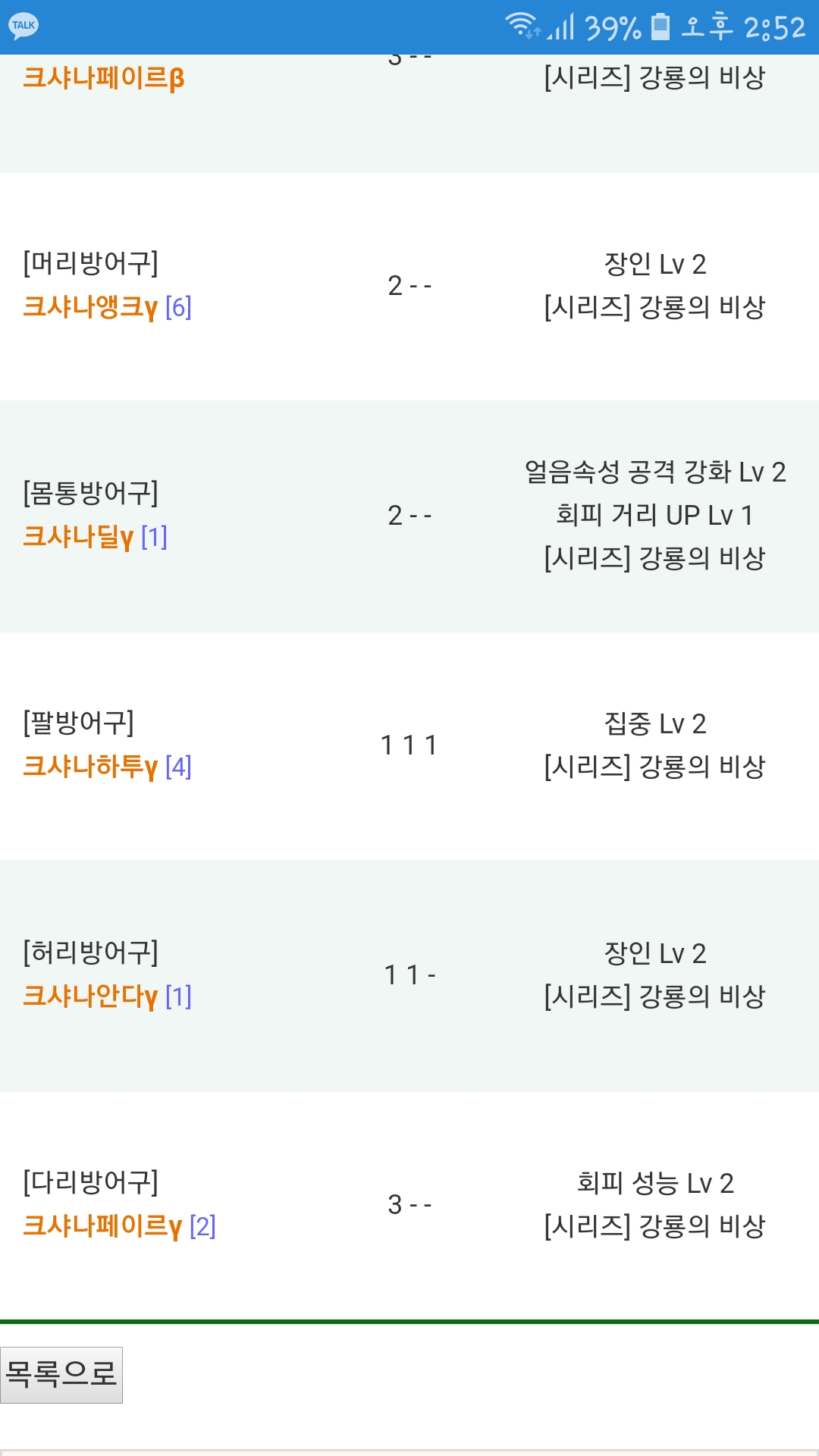Screen dimensions: 819x1456
Task: Open the 크샤나안다γ waist armor link
Action: coord(91,996)
